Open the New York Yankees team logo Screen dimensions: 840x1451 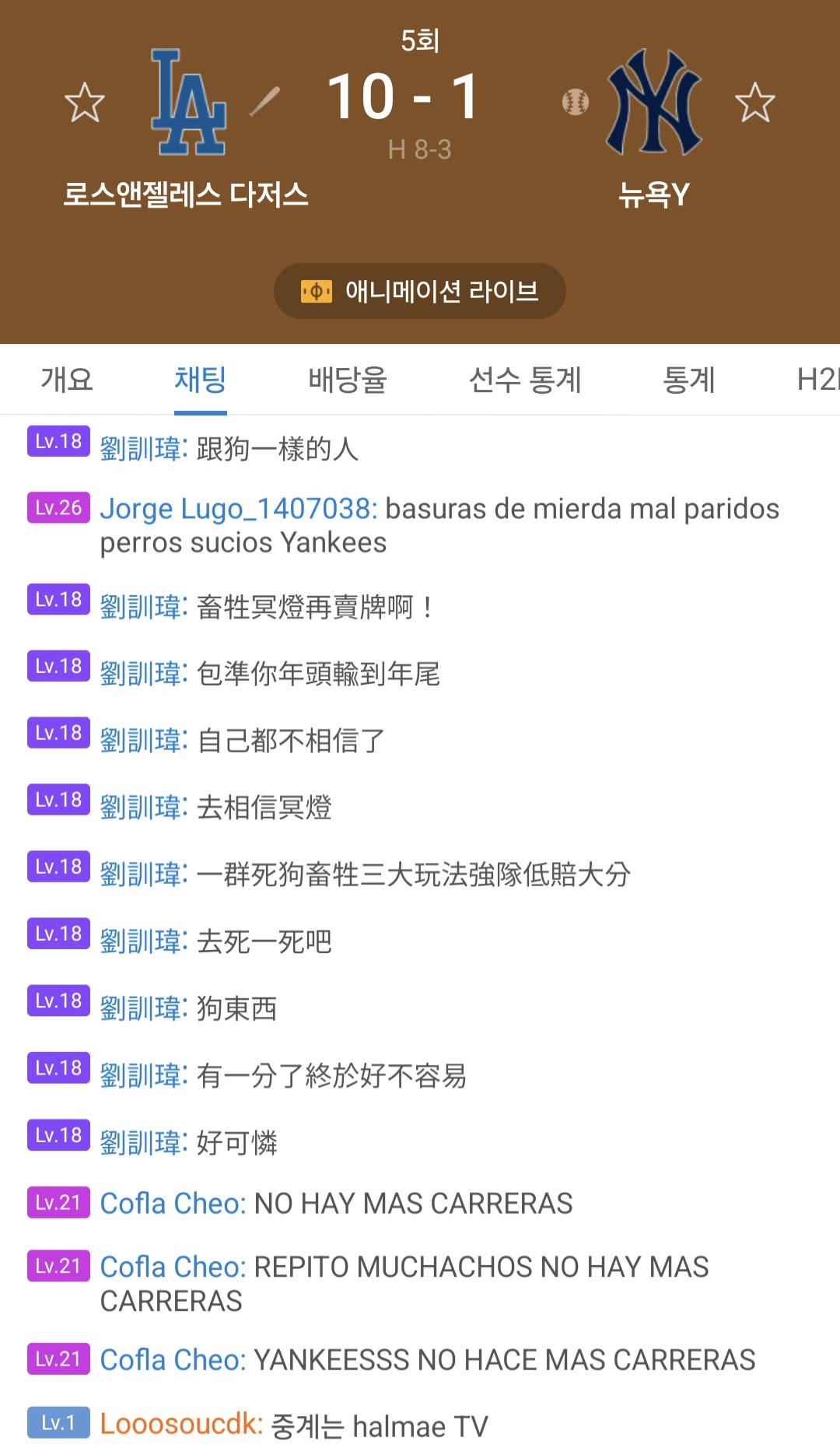[x=653, y=103]
